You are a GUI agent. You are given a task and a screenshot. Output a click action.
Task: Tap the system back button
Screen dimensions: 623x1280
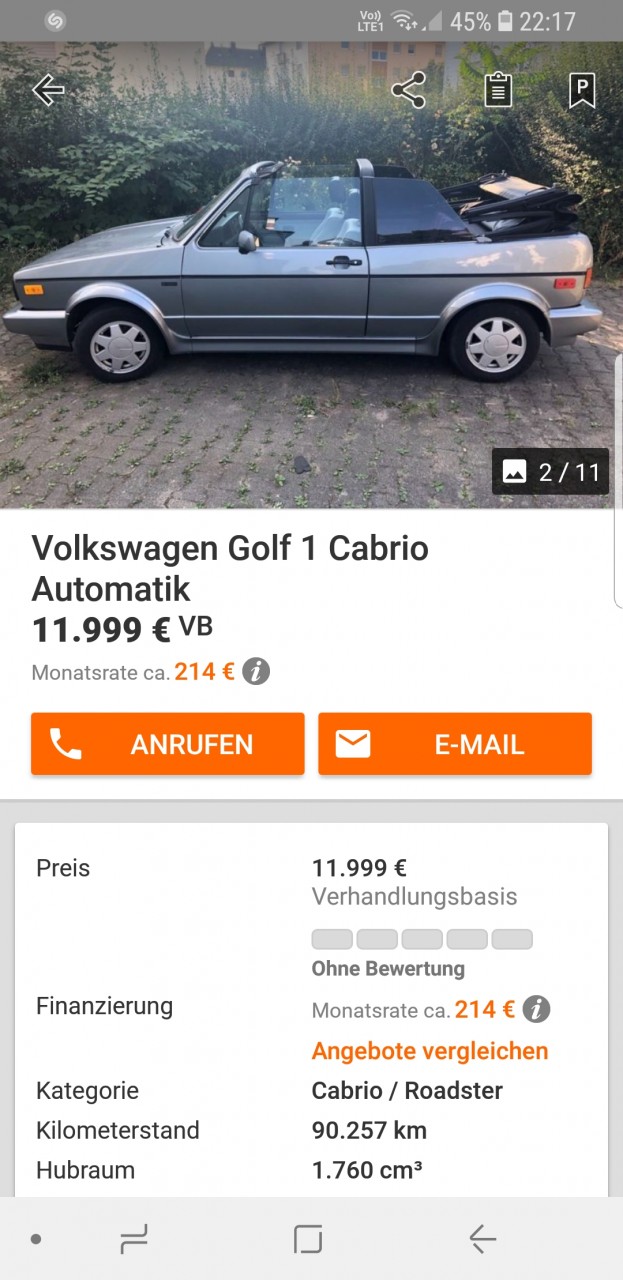pos(482,1240)
